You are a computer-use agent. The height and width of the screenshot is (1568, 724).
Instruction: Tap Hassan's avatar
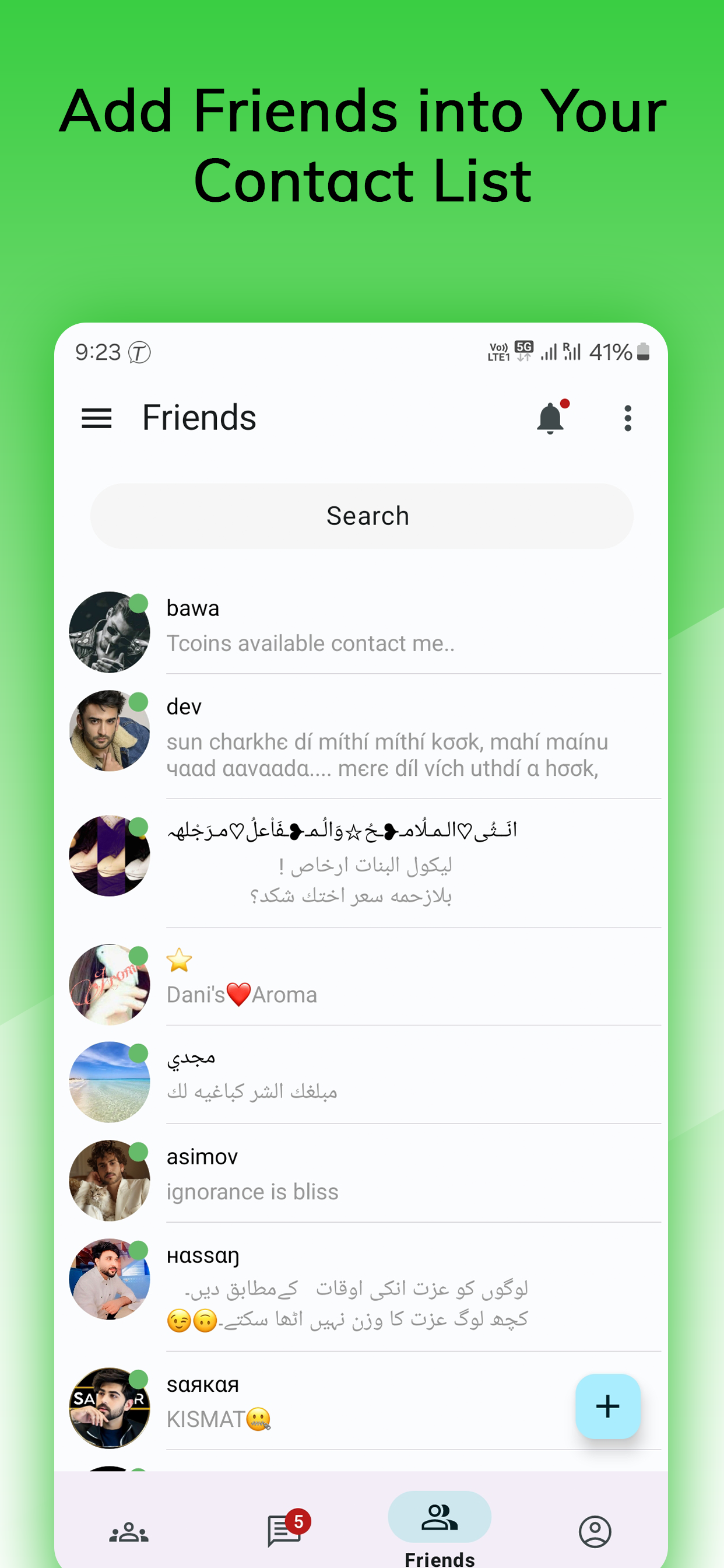110,1278
